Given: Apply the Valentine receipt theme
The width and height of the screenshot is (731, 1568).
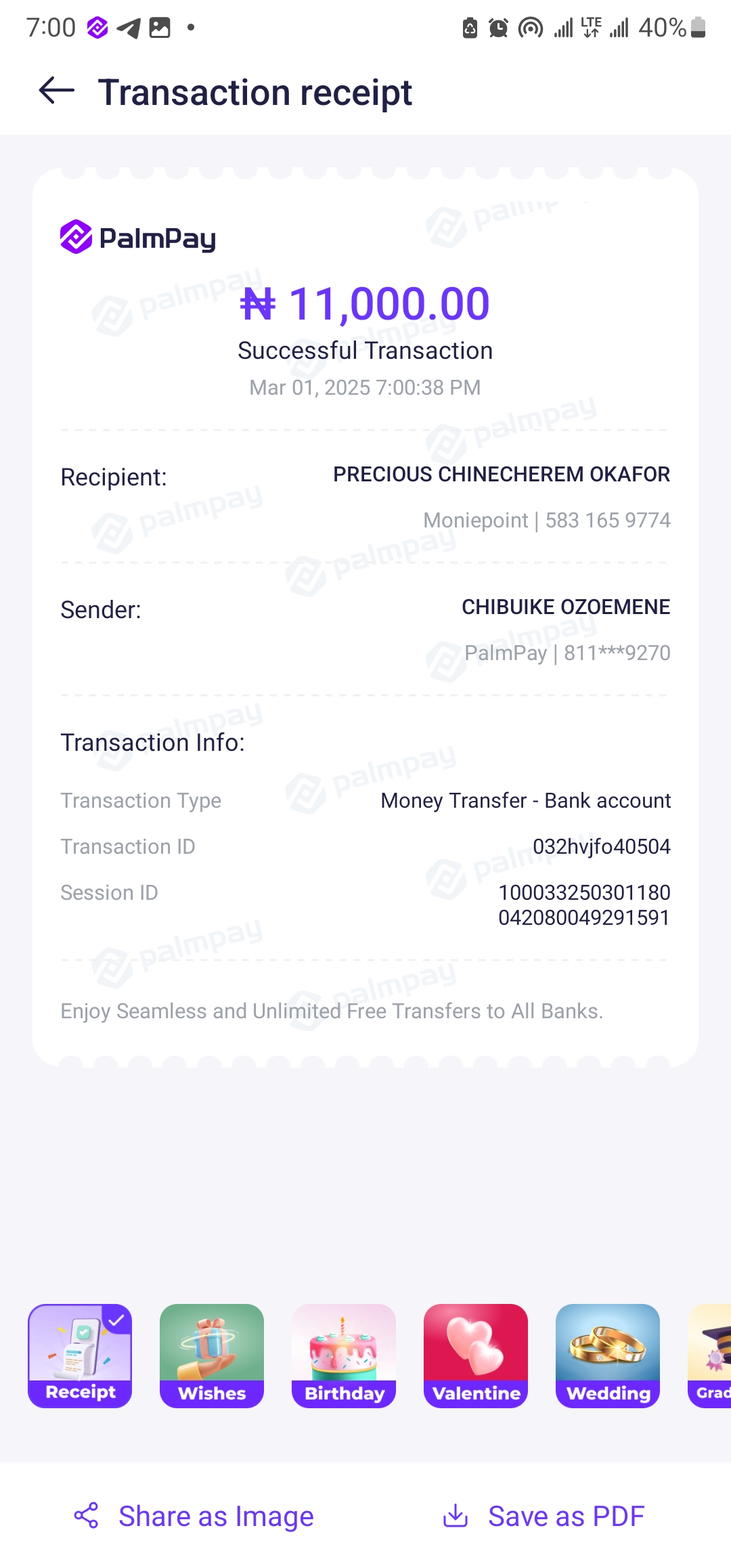Looking at the screenshot, I should point(476,1355).
